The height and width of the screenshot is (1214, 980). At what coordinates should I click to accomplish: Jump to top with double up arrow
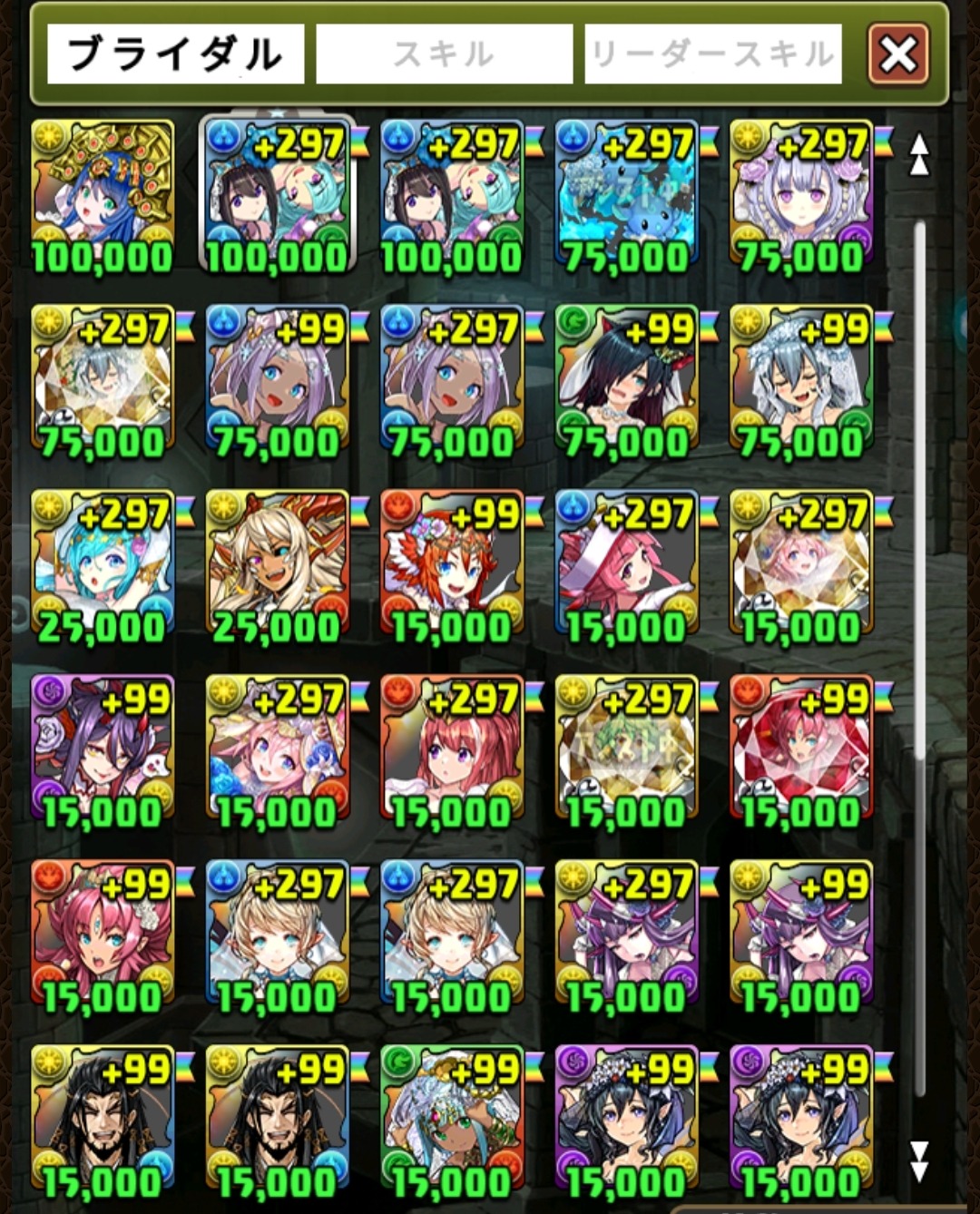coord(918,154)
